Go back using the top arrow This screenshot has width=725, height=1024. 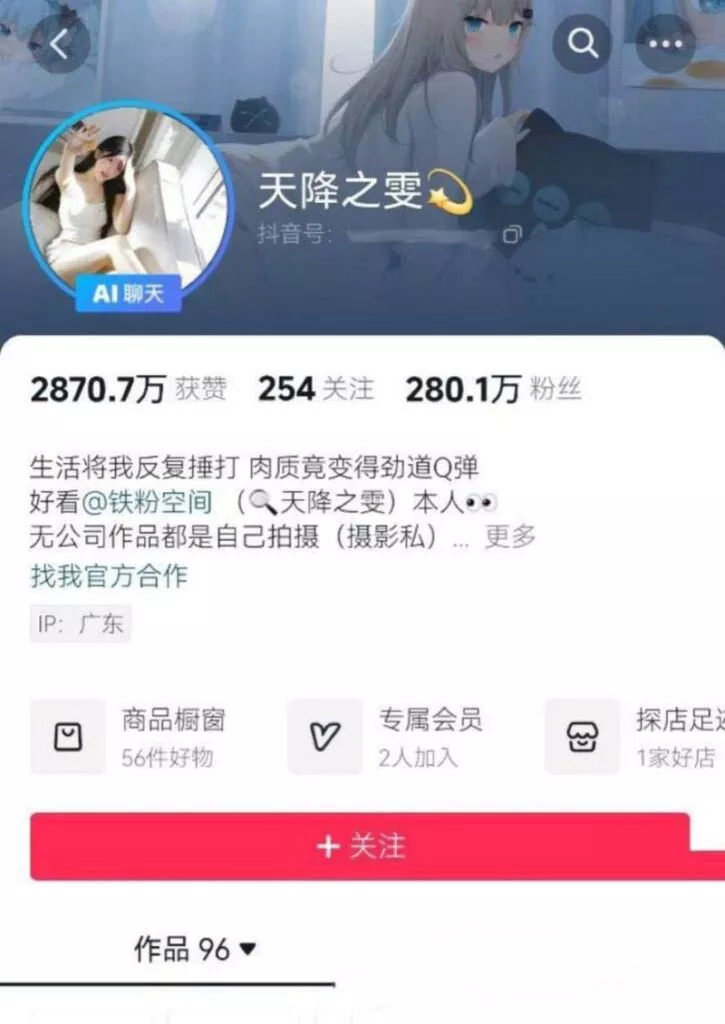[x=60, y=44]
